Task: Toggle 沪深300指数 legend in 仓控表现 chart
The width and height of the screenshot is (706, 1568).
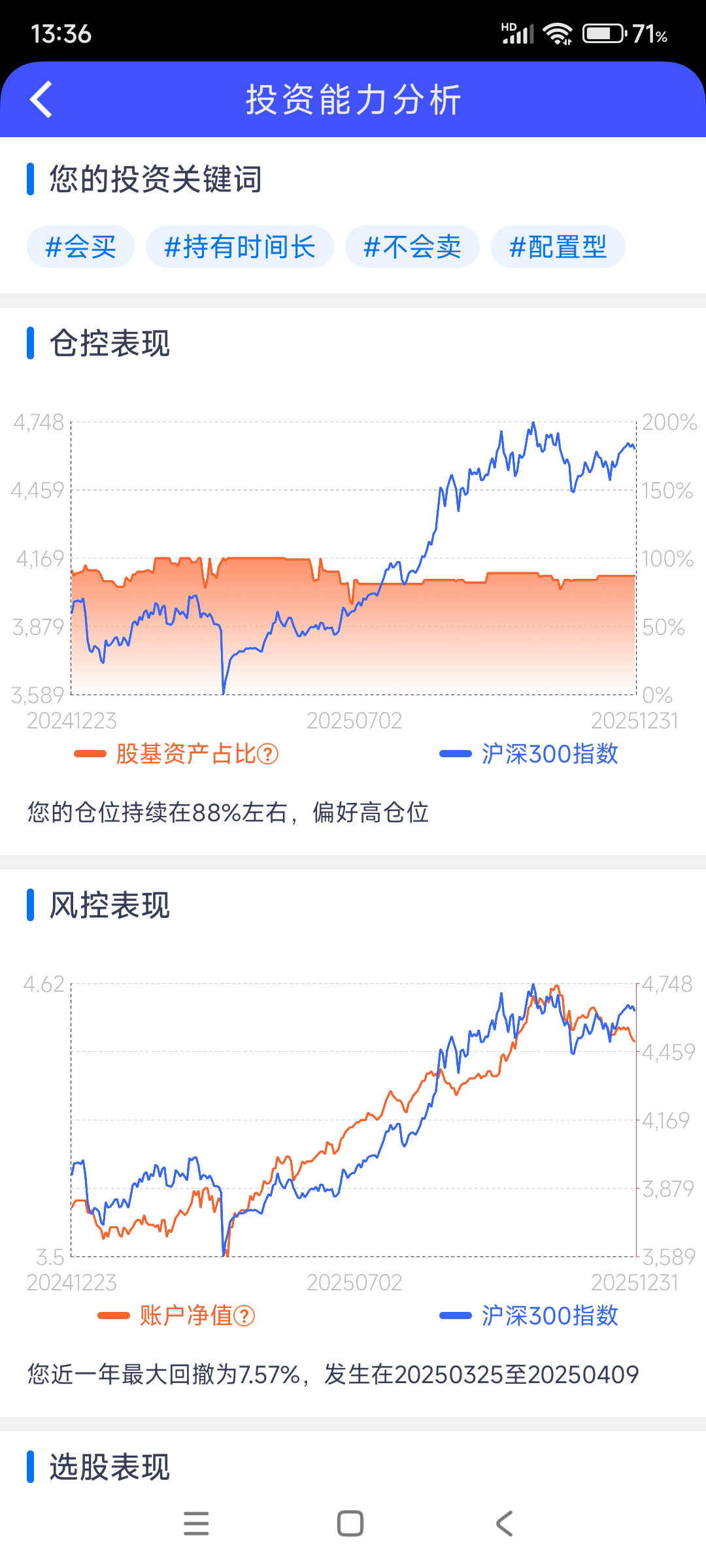Action: coord(529,754)
